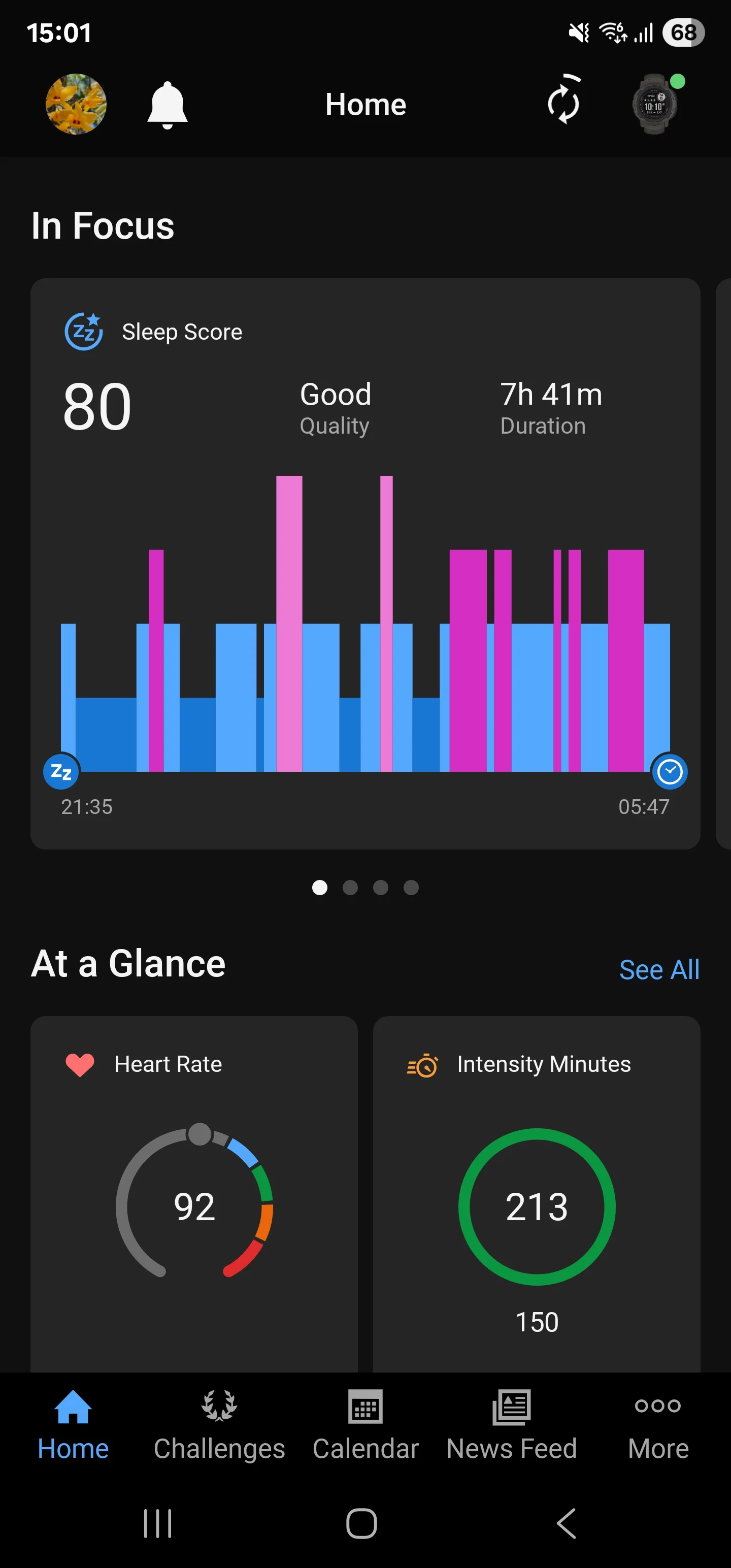Go back using system back button
This screenshot has width=731, height=1568.
[x=567, y=1523]
